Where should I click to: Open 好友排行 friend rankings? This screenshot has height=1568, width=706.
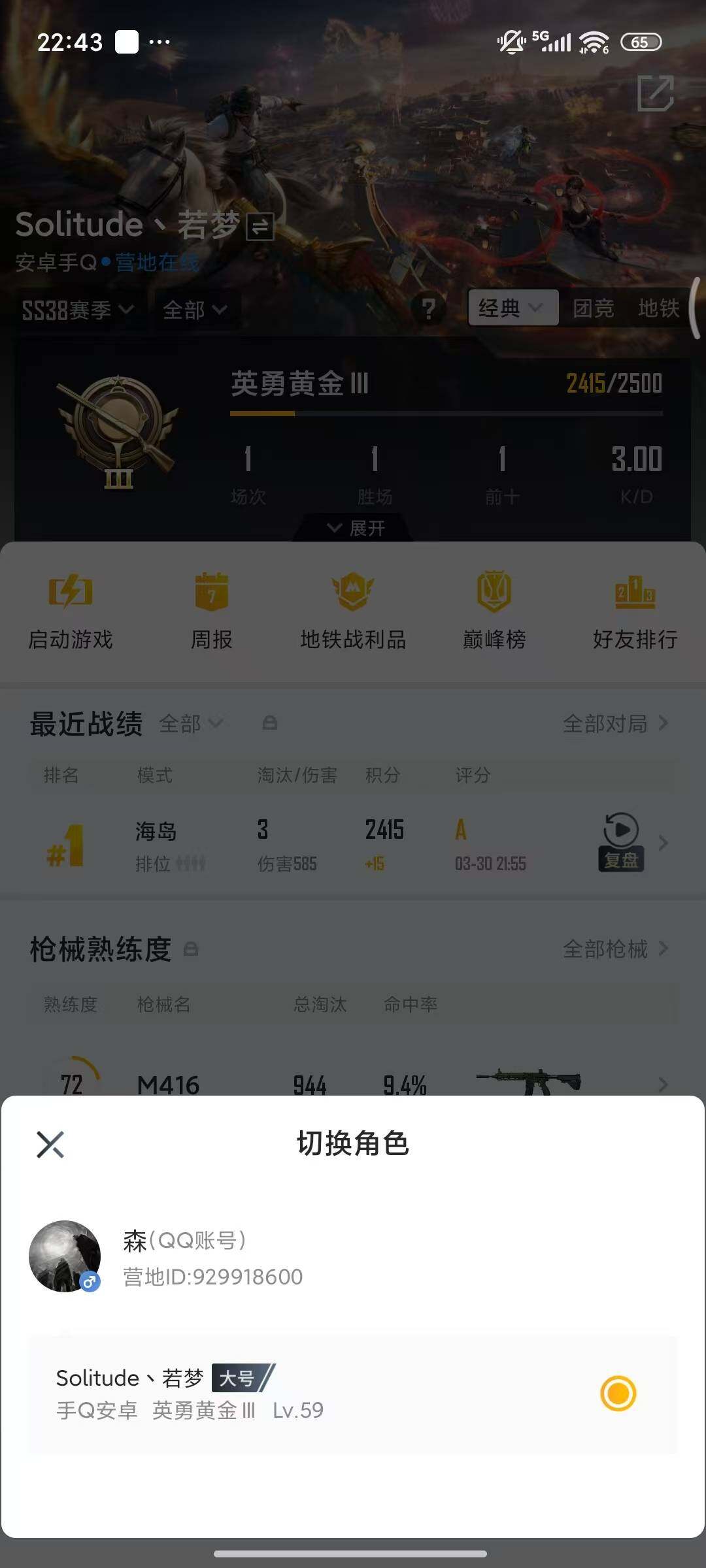coord(634,608)
